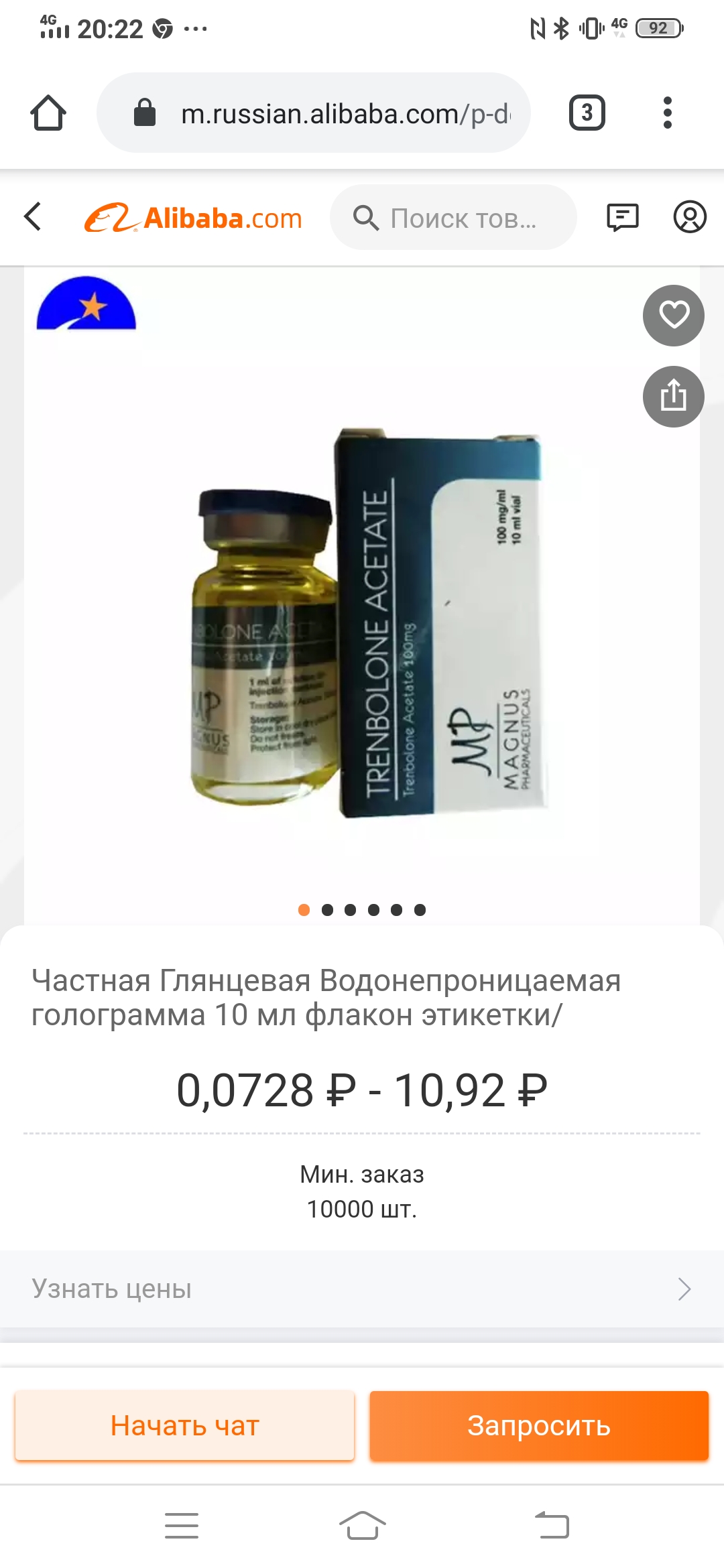This screenshot has height=1568, width=724.
Task: Open the browser overflow menu
Action: [667, 113]
